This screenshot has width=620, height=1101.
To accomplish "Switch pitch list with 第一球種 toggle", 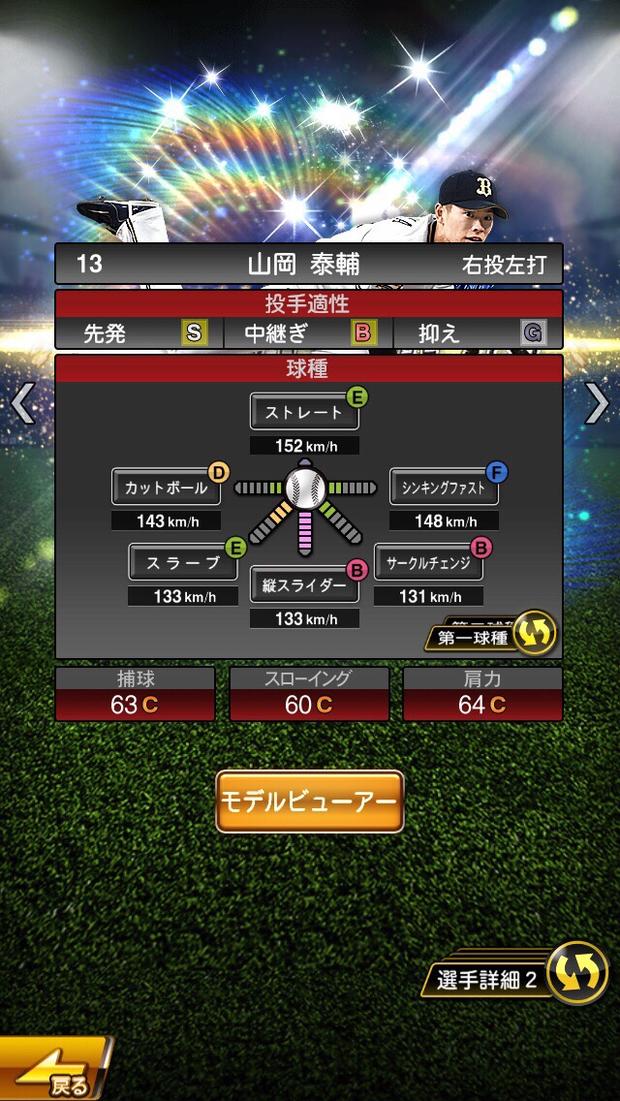I will 490,634.
